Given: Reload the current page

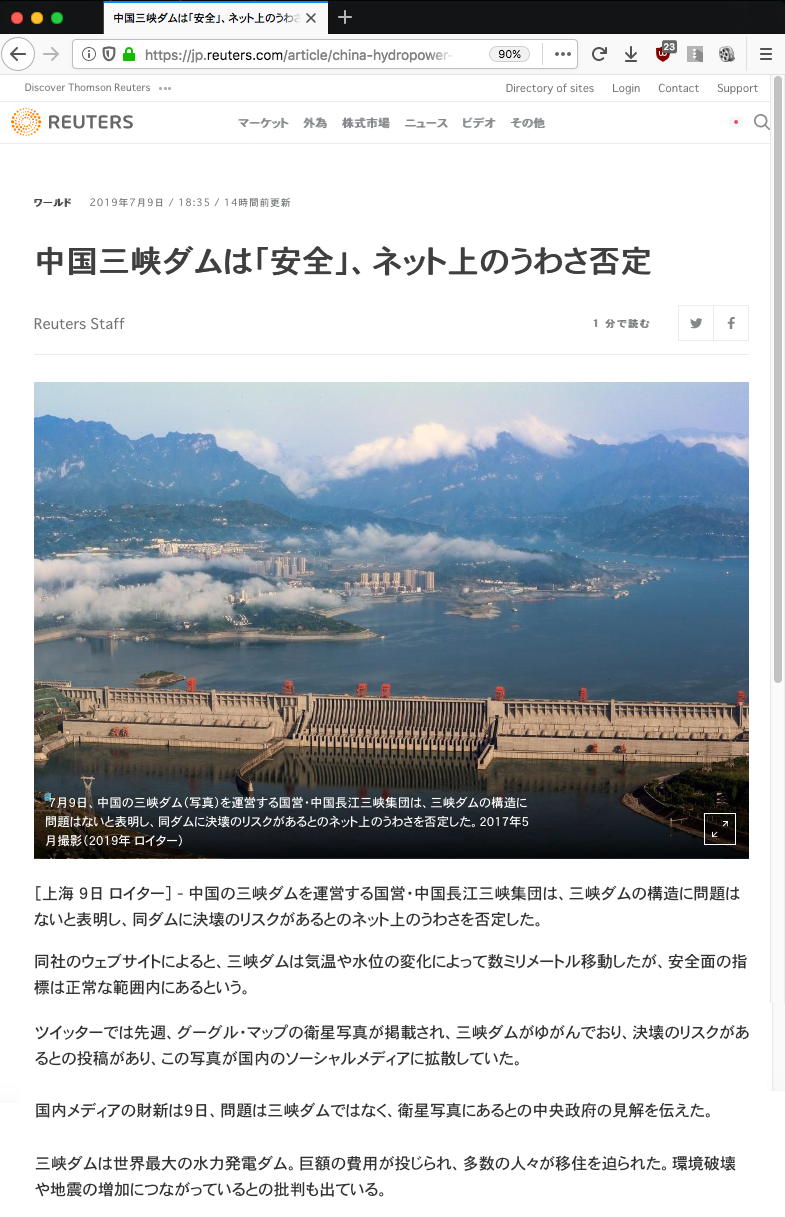Looking at the screenshot, I should [x=599, y=54].
